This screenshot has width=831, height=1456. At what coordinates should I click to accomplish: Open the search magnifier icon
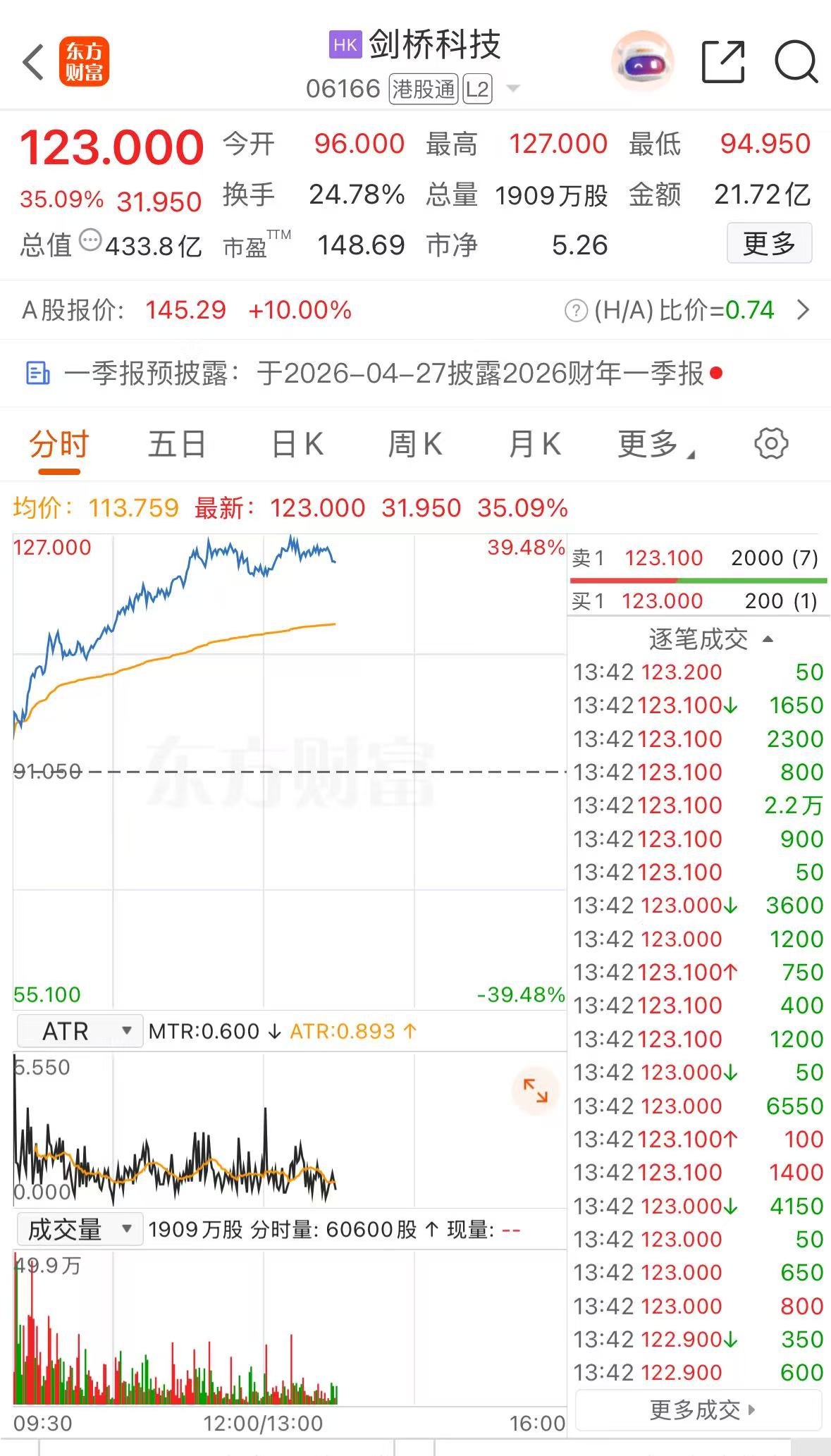pyautogui.click(x=795, y=62)
